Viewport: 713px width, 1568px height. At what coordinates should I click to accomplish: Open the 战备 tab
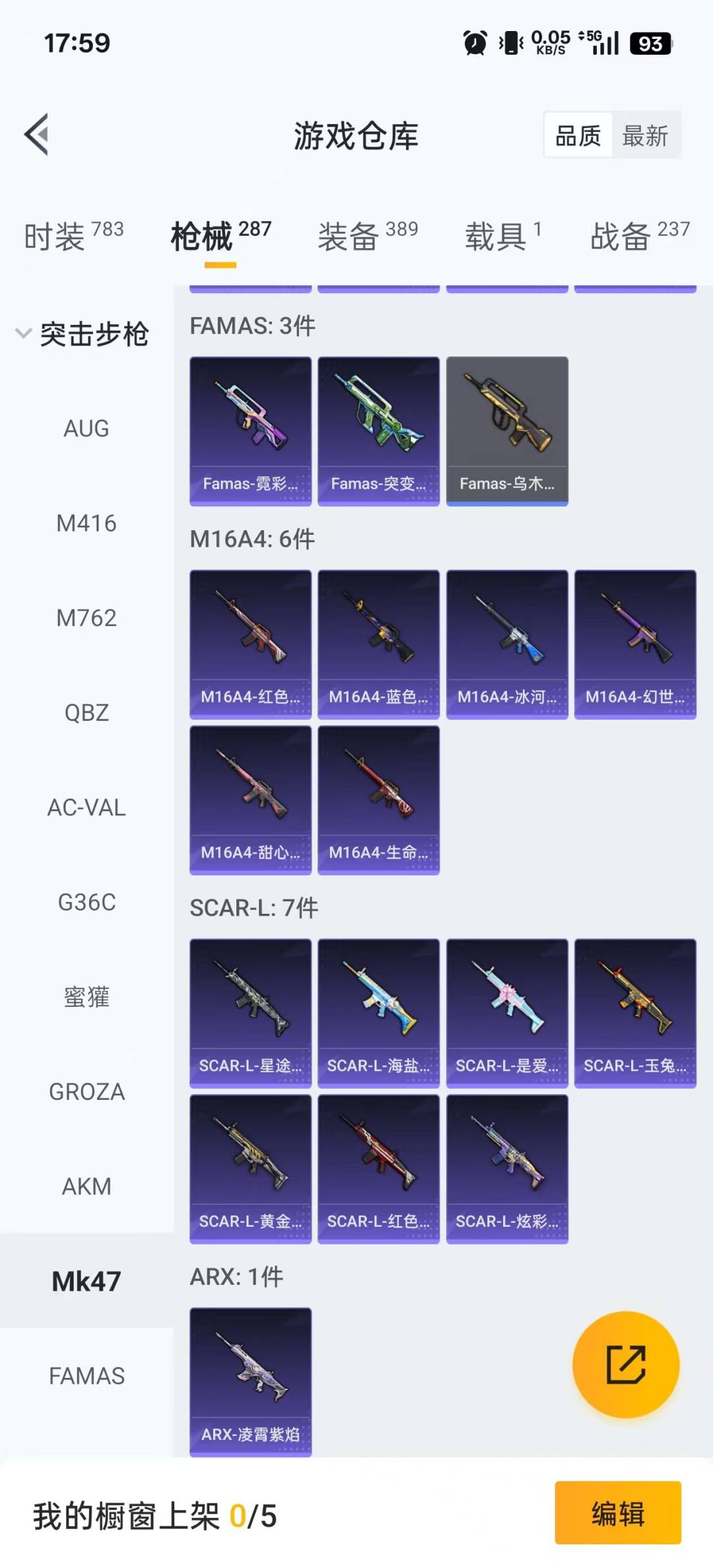(x=639, y=236)
